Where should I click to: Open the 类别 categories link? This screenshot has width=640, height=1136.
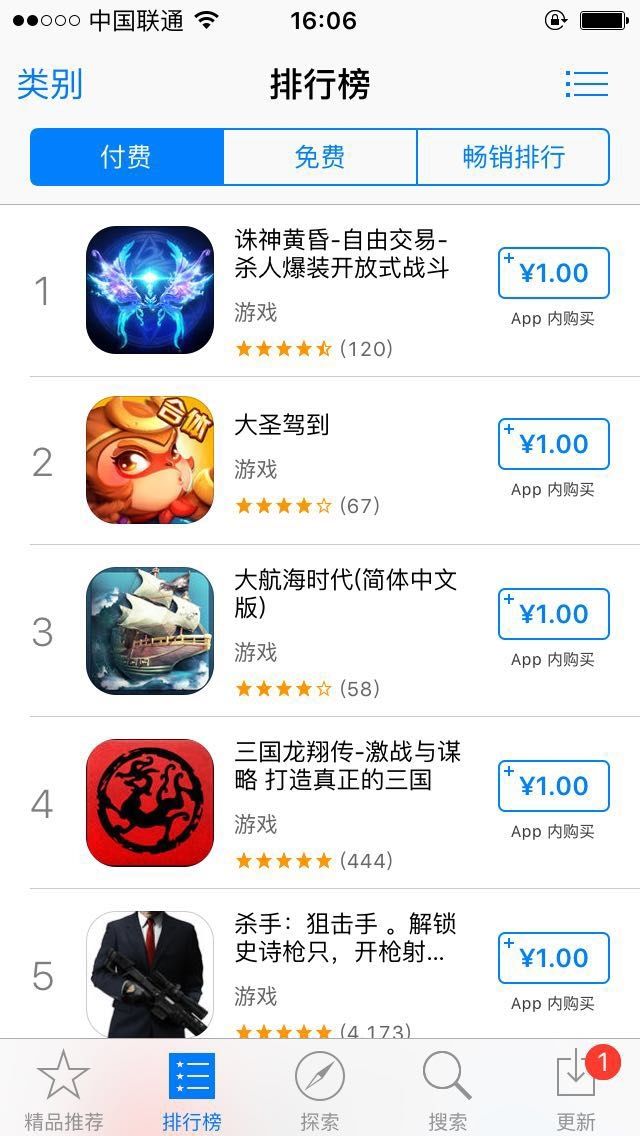50,84
